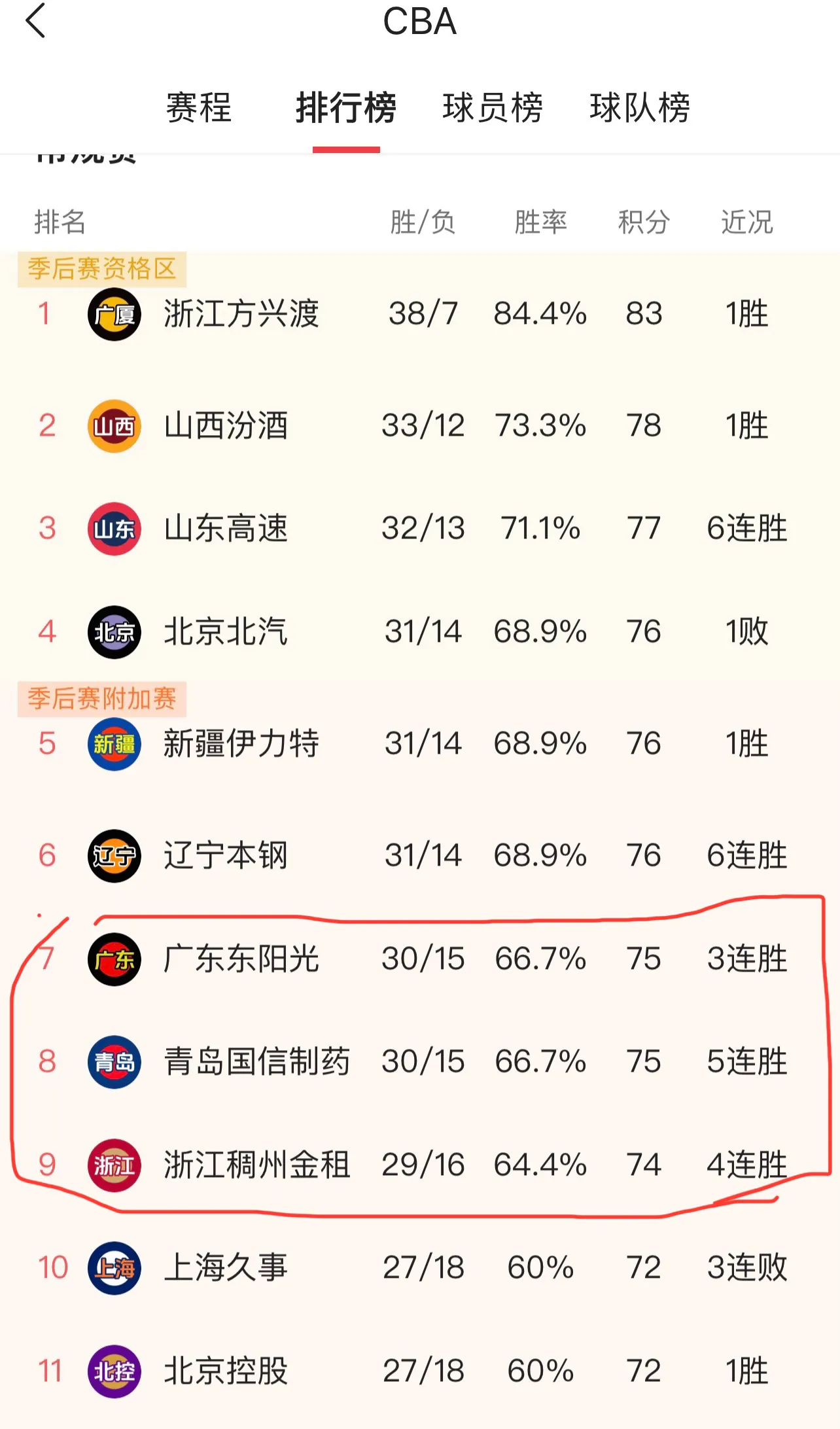View 山东高速 team details
This screenshot has width=840, height=1429.
point(226,529)
